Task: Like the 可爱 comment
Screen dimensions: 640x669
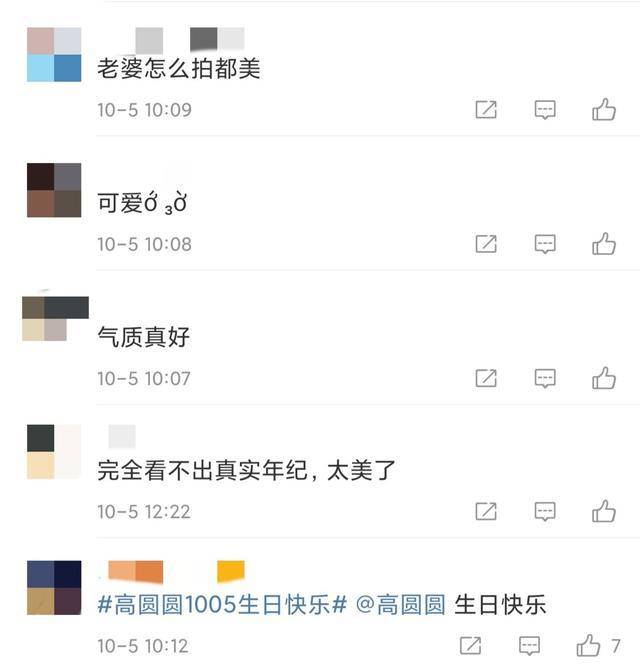Action: point(604,244)
